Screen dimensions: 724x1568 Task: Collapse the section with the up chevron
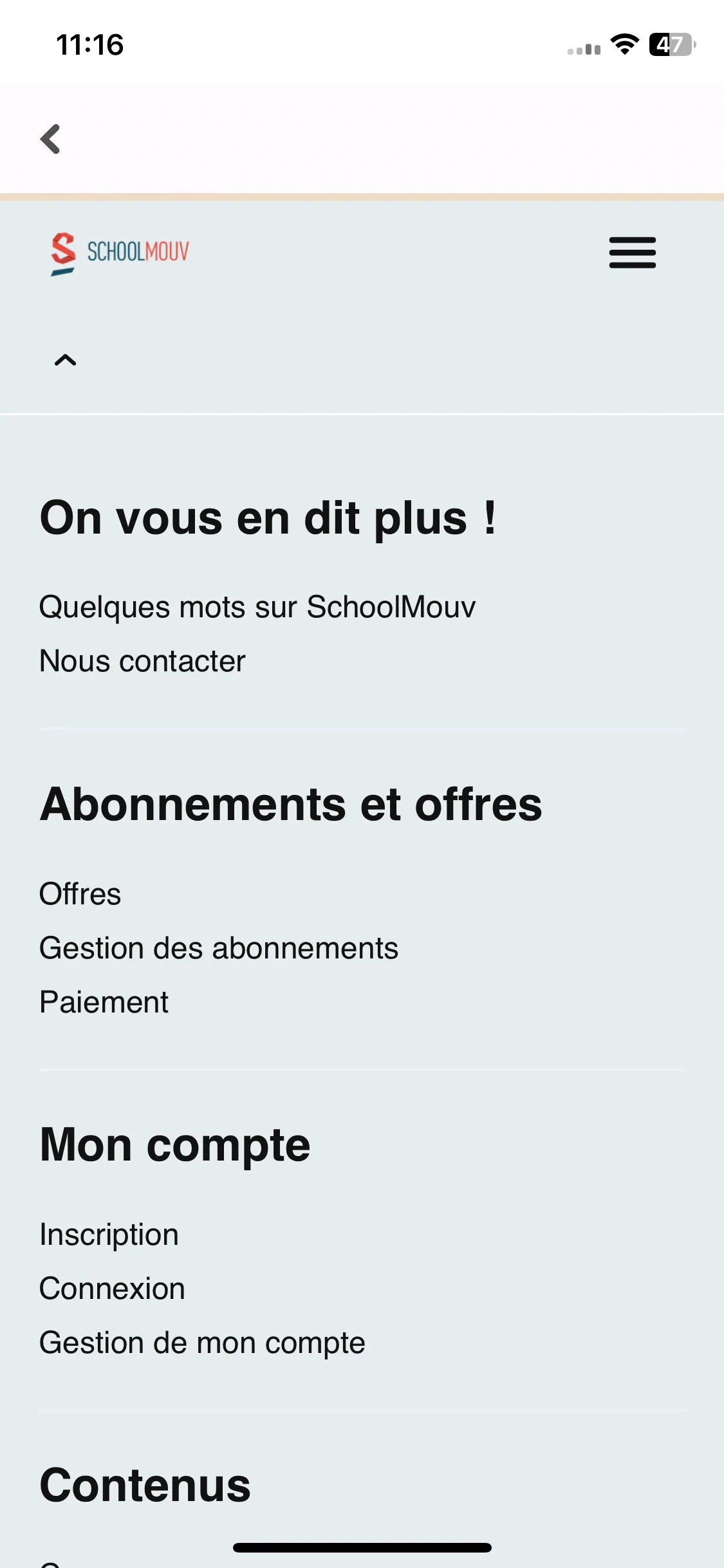65,360
